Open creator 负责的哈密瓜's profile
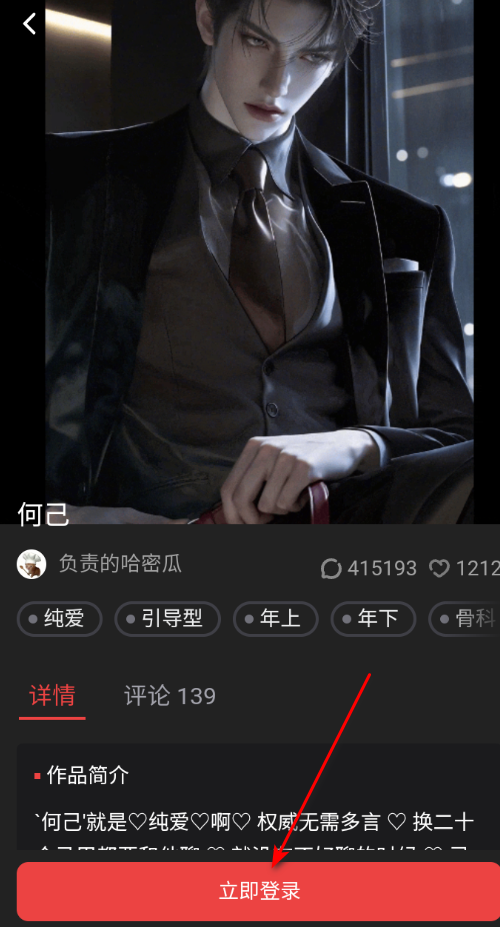This screenshot has width=500, height=927. point(99,564)
